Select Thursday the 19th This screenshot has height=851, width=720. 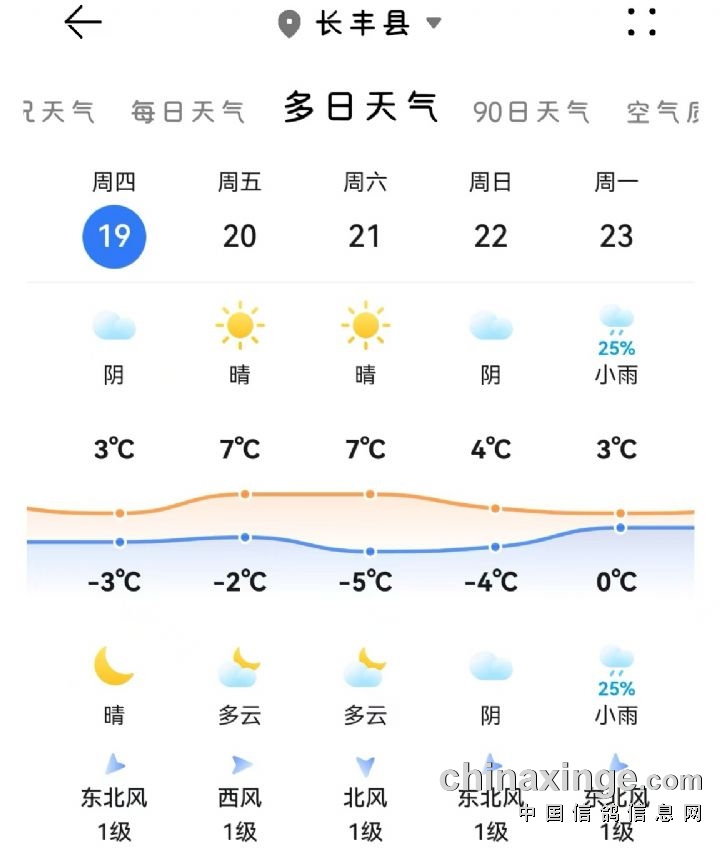tap(114, 235)
